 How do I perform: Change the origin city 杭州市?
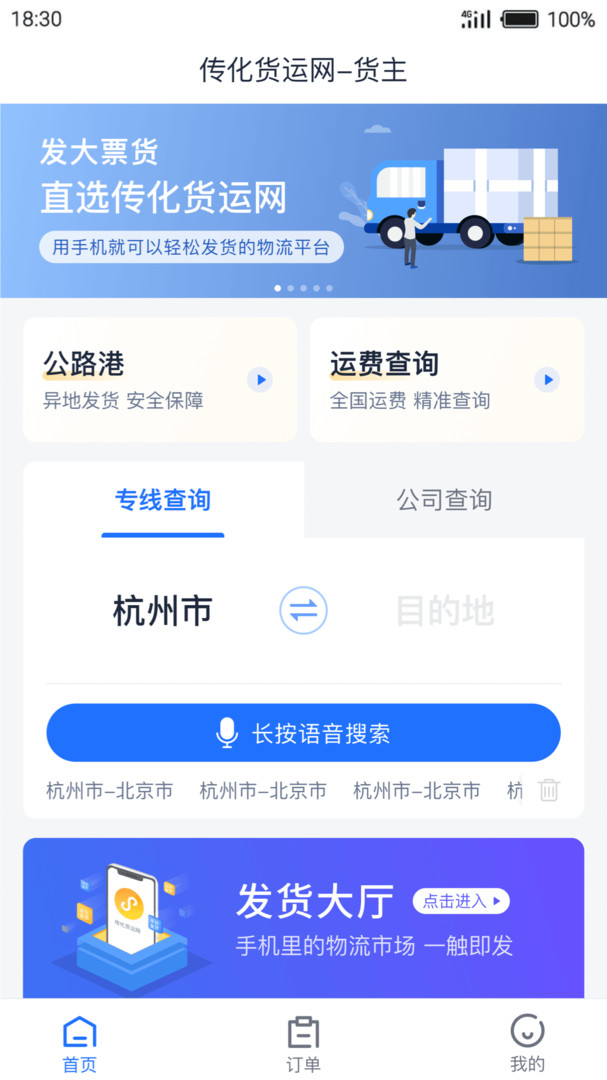[x=163, y=611]
